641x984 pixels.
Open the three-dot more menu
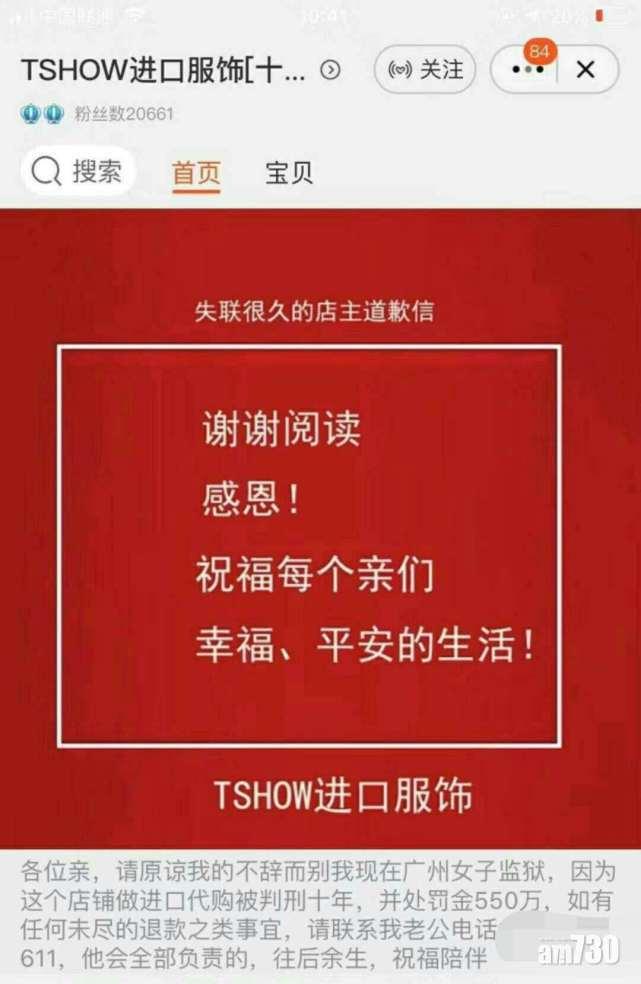(x=526, y=70)
